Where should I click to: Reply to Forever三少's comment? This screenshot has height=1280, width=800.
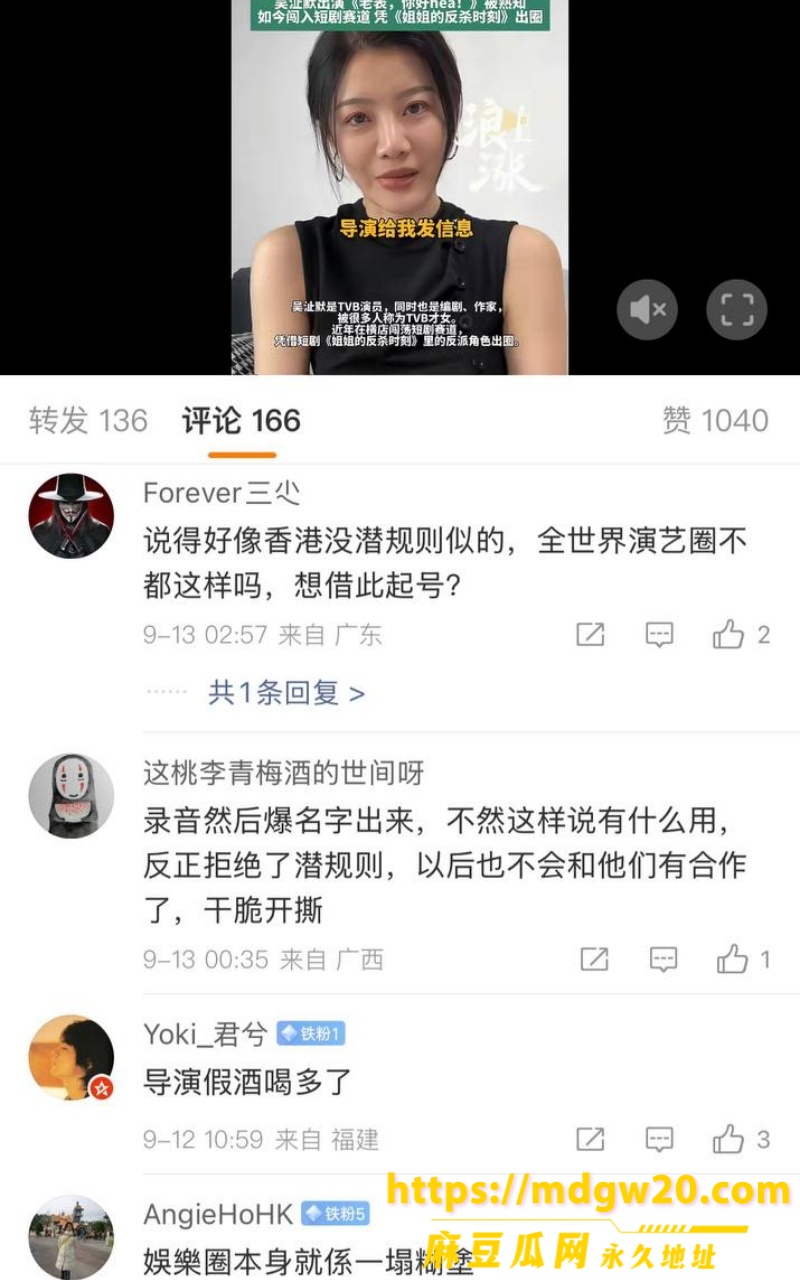[x=659, y=635]
